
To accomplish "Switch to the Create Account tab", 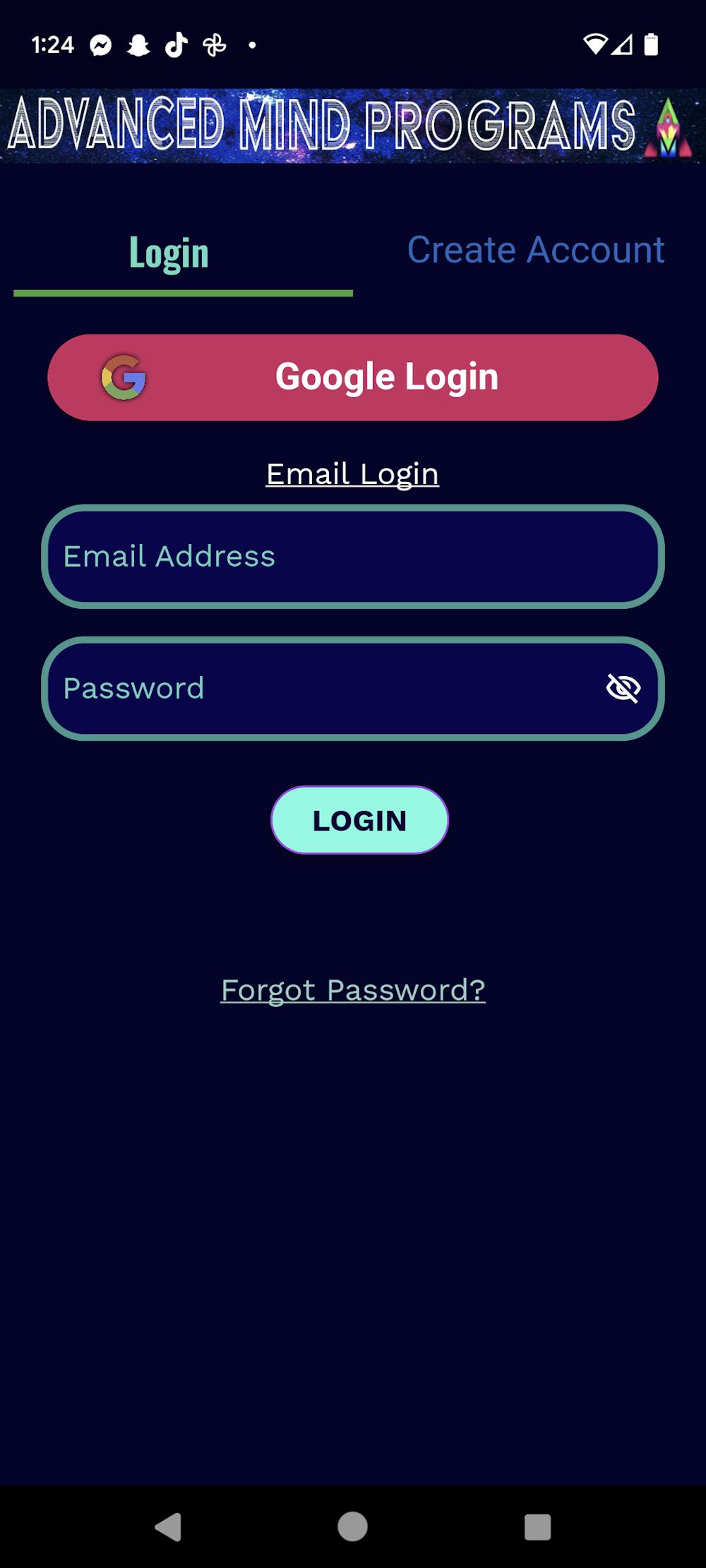I will pyautogui.click(x=535, y=250).
